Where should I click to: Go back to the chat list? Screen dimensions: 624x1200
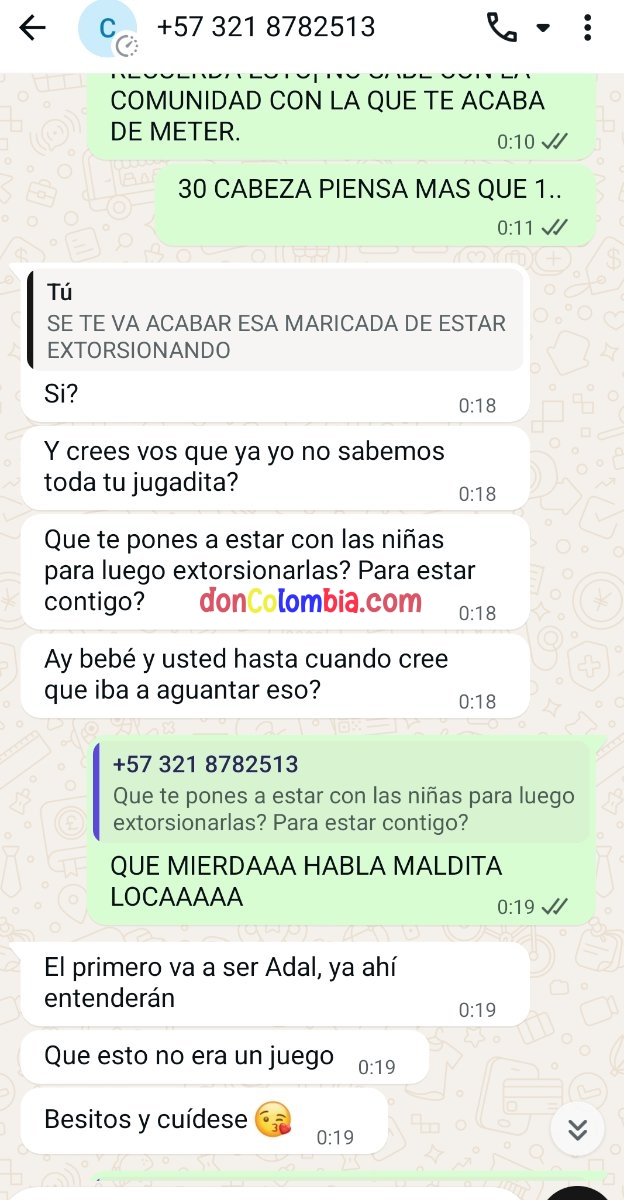click(x=33, y=28)
